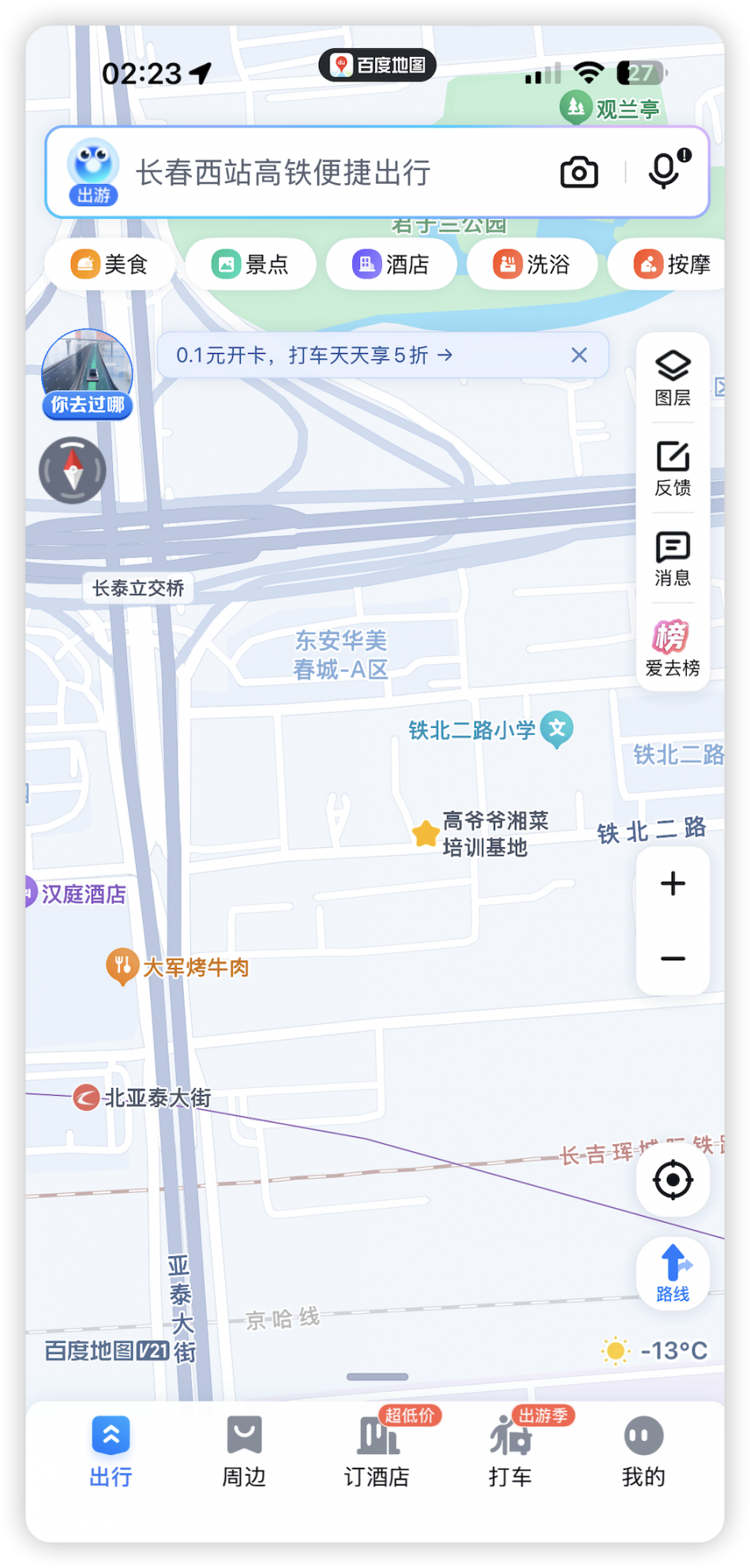The width and height of the screenshot is (750, 1568).
Task: Open camera search in the search bar
Action: (x=579, y=172)
